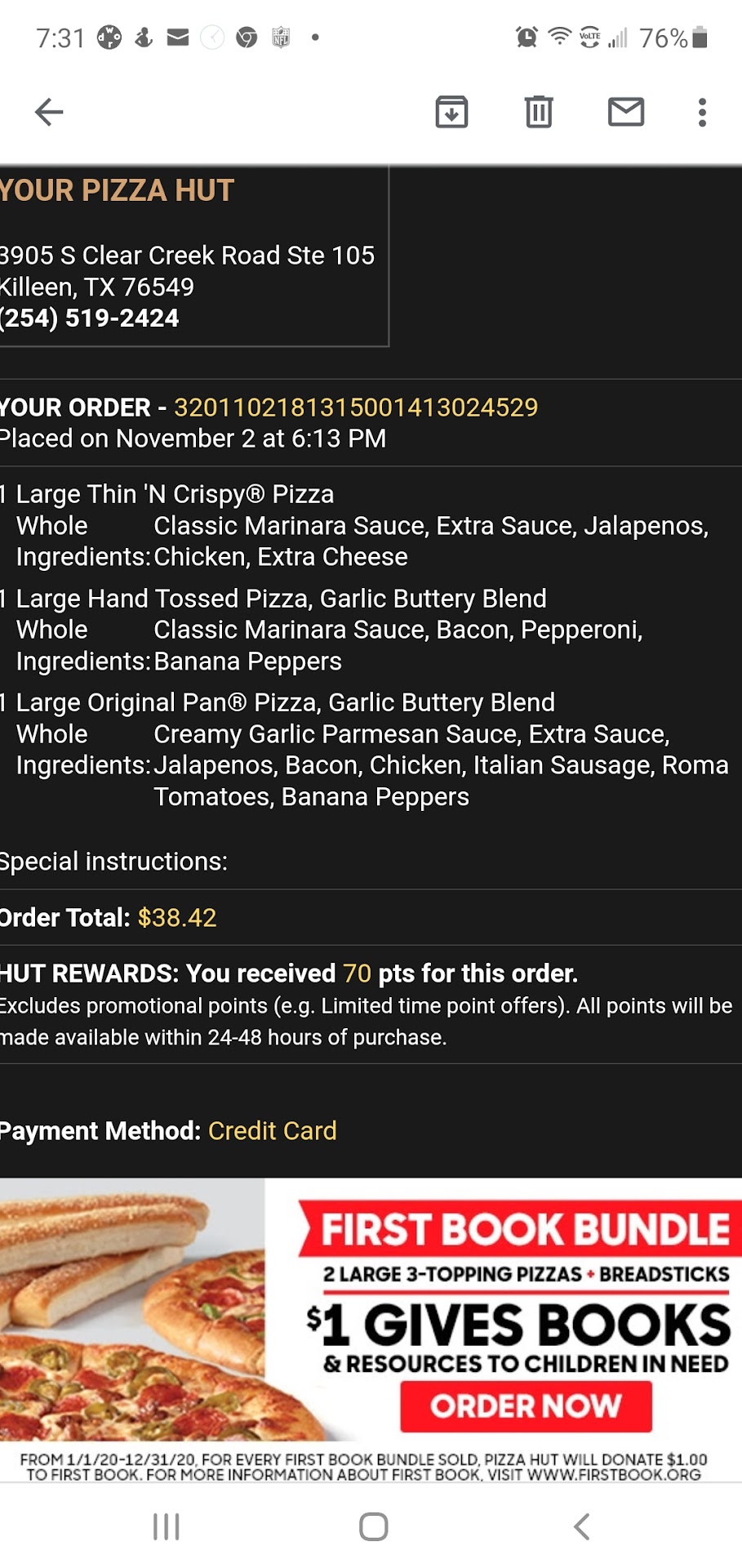Image resolution: width=742 pixels, height=1568 pixels.
Task: Open the overflow menu
Action: [x=702, y=112]
